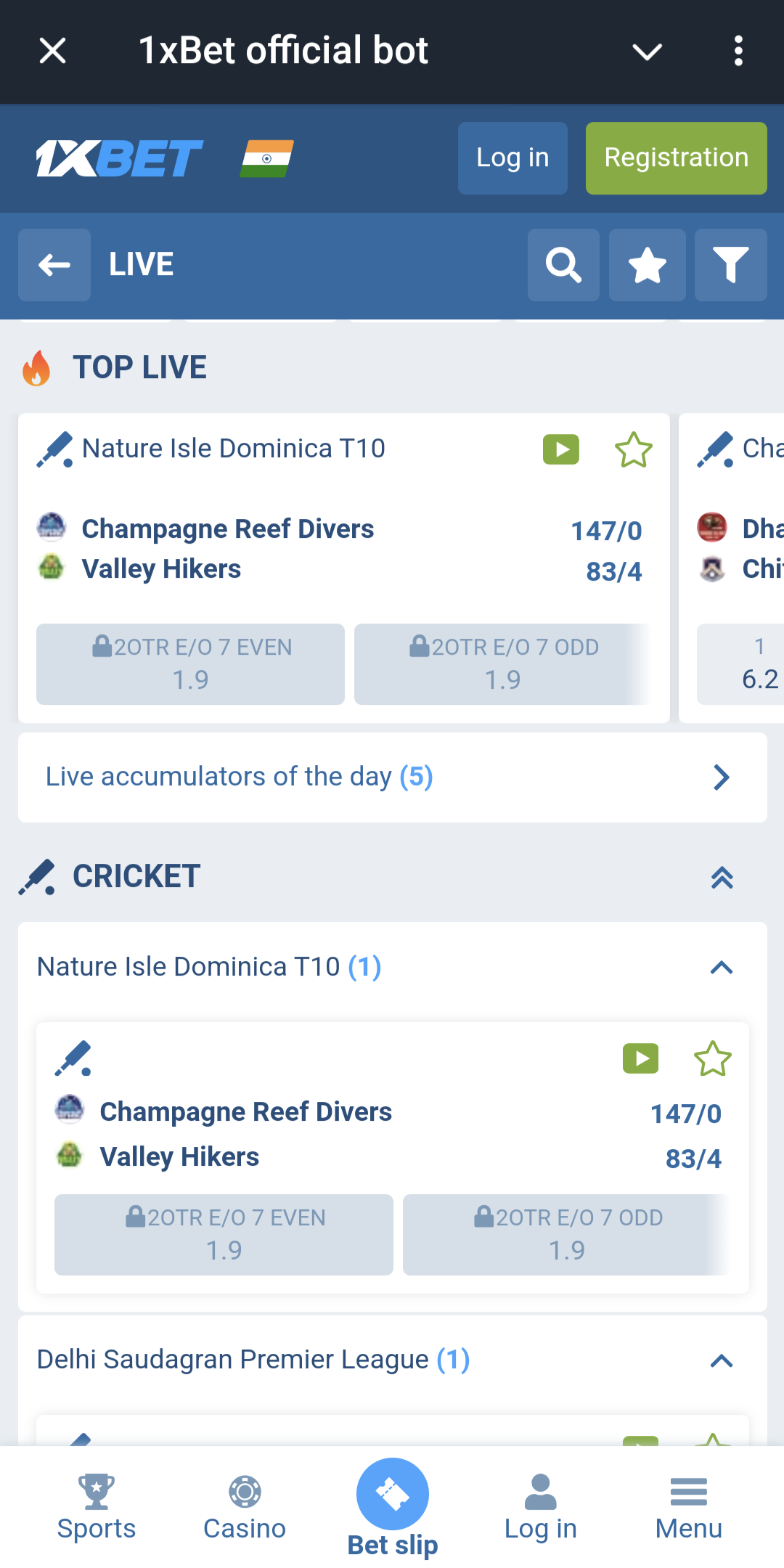Favorite the Top Live Nature Isle Dominica match
784x1568 pixels.
click(x=633, y=449)
